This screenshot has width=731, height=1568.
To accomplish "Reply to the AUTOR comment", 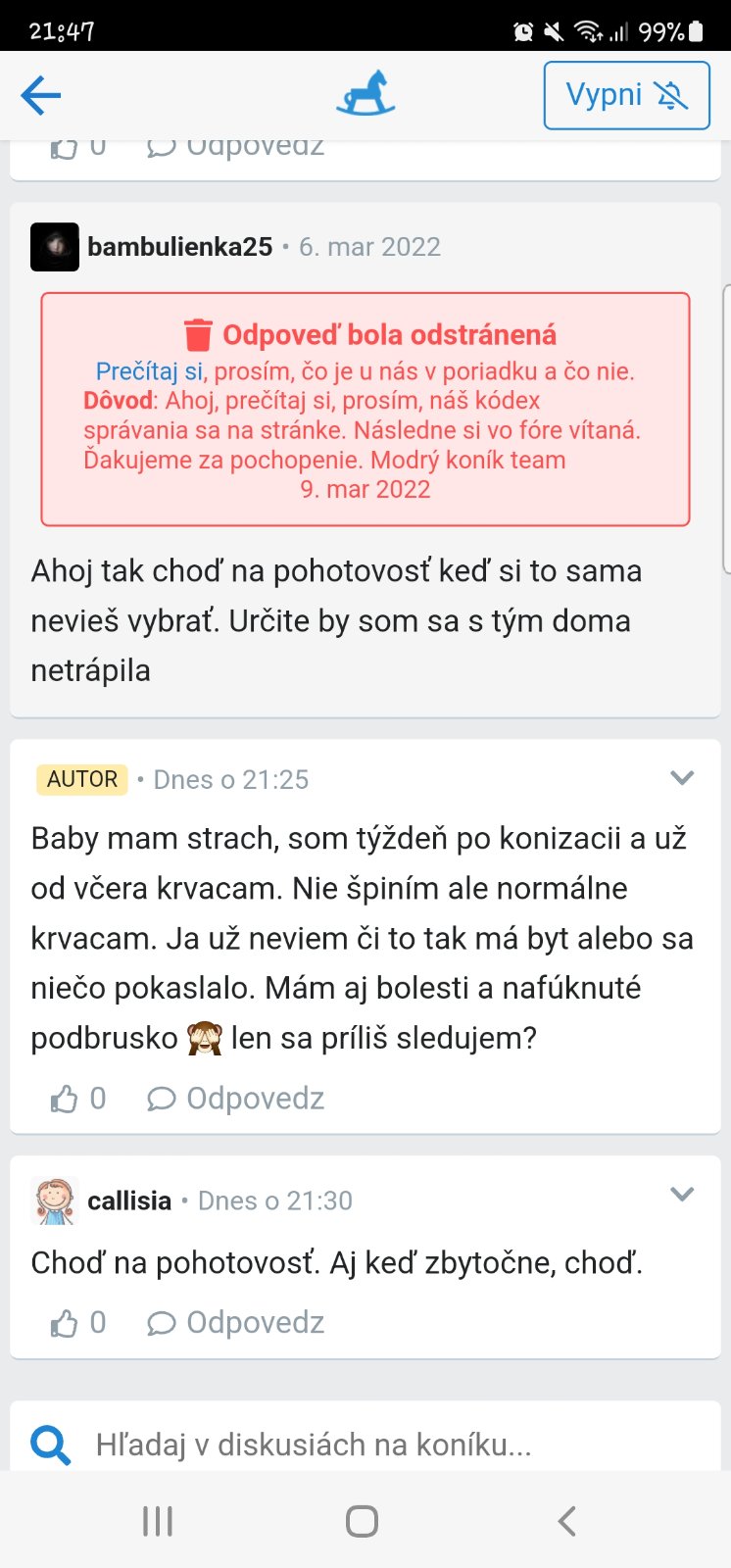I will pyautogui.click(x=236, y=1099).
